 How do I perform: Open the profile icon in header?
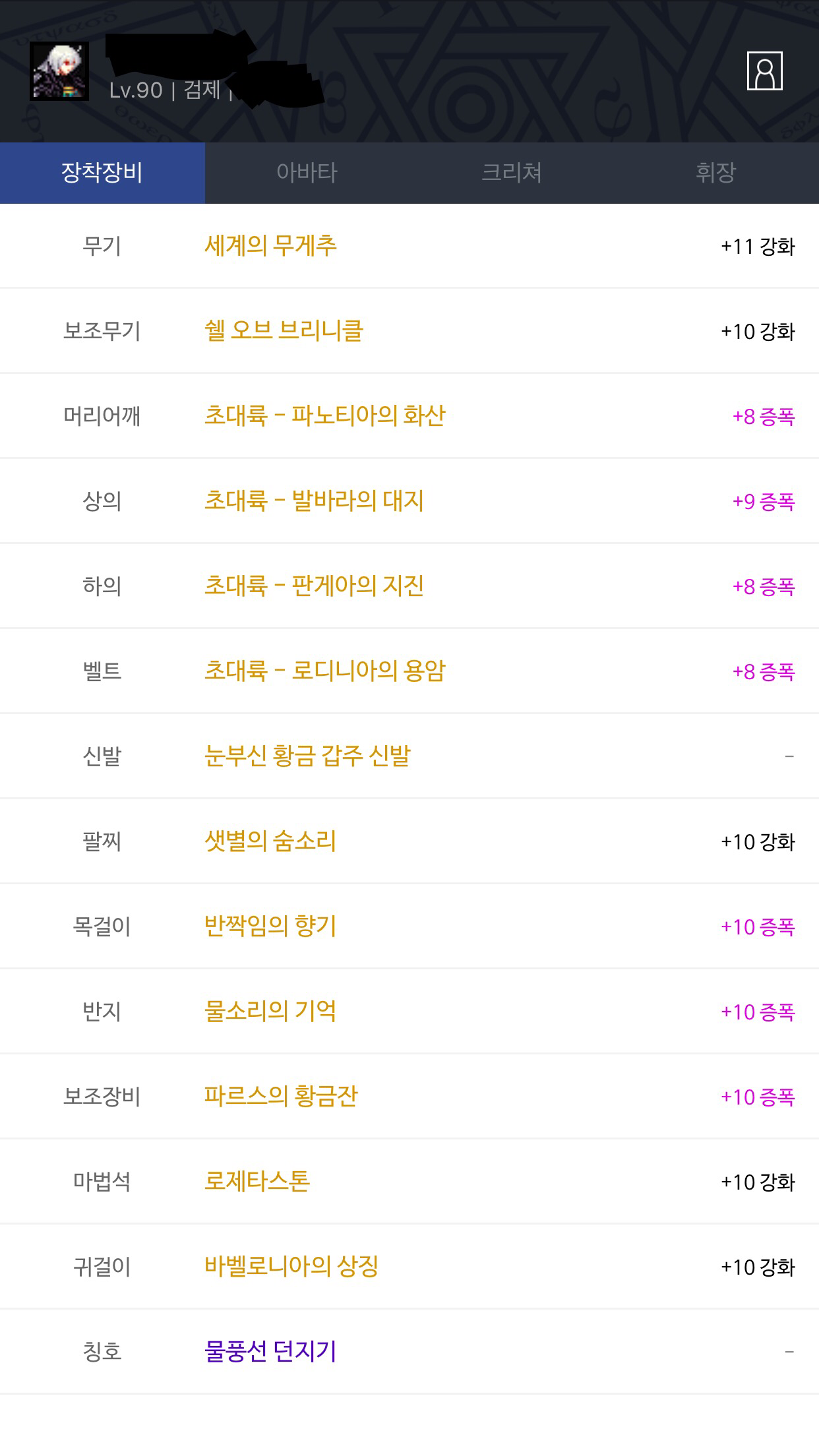click(x=764, y=71)
